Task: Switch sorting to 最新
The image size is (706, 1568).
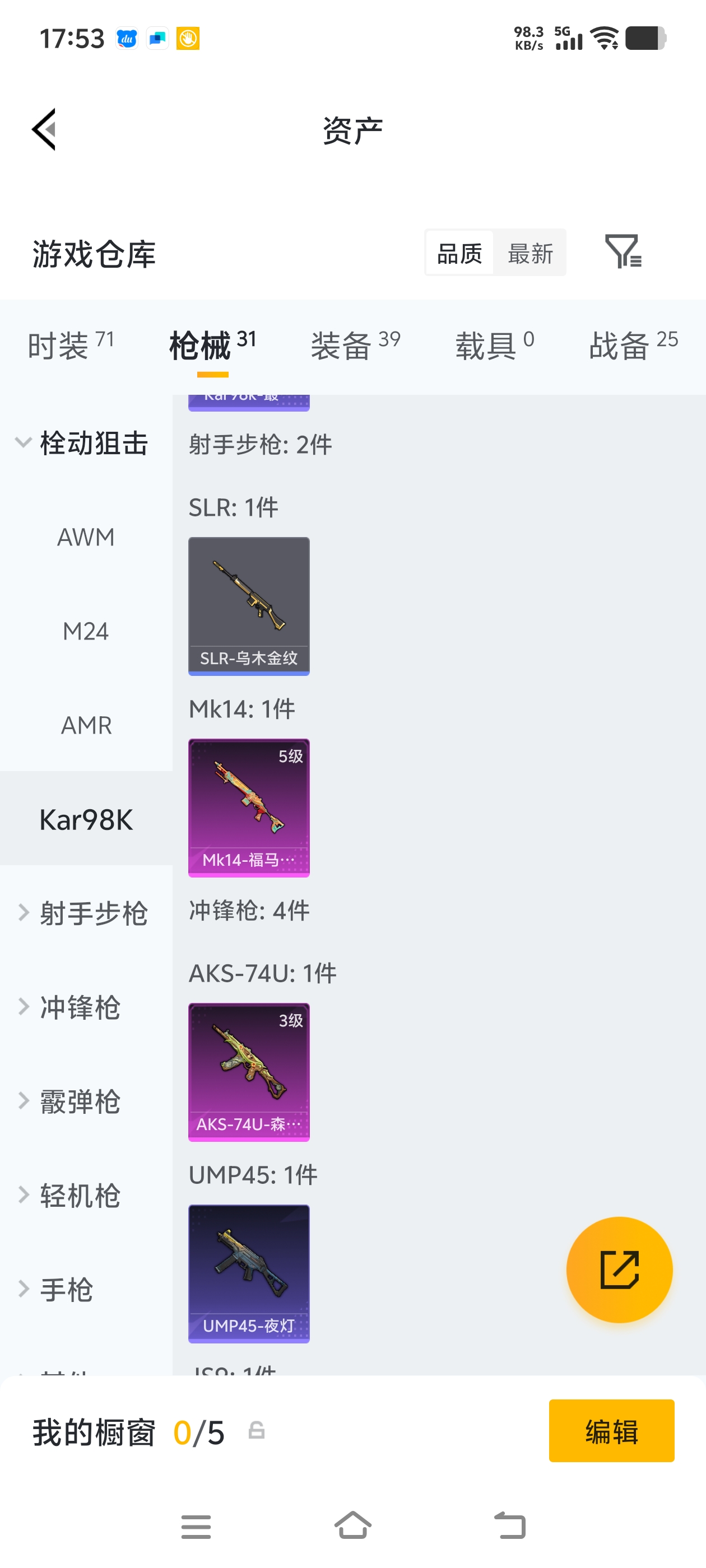Action: tap(530, 253)
